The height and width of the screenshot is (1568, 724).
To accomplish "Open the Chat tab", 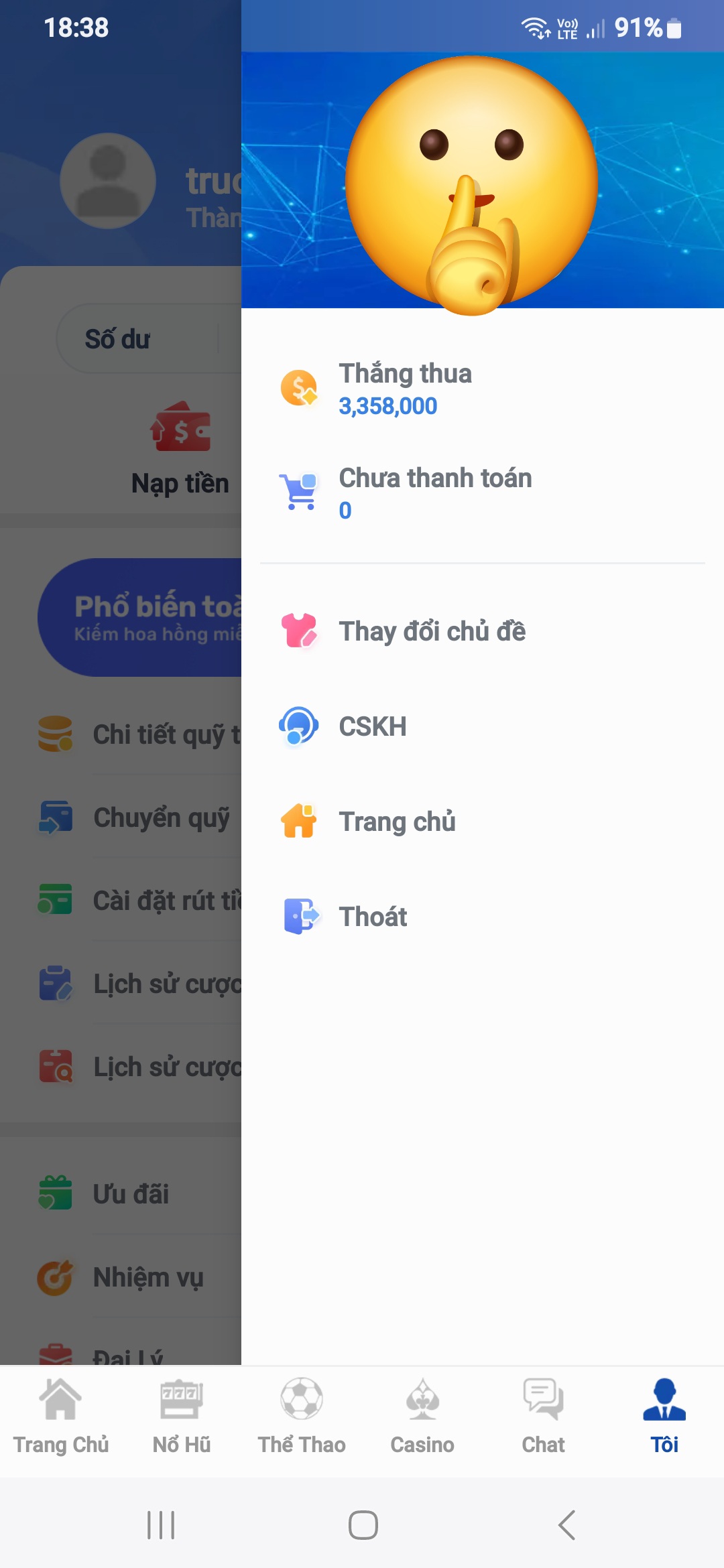I will (x=543, y=1415).
